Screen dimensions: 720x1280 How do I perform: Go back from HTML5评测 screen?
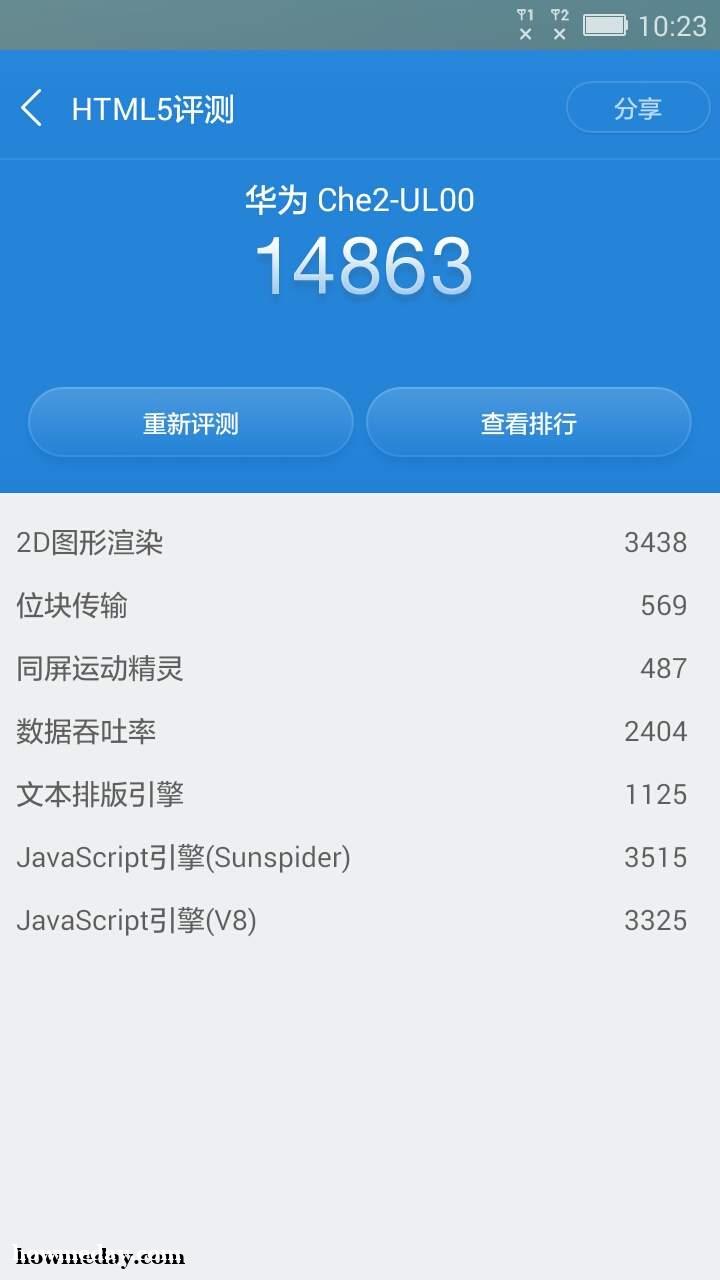tap(32, 108)
